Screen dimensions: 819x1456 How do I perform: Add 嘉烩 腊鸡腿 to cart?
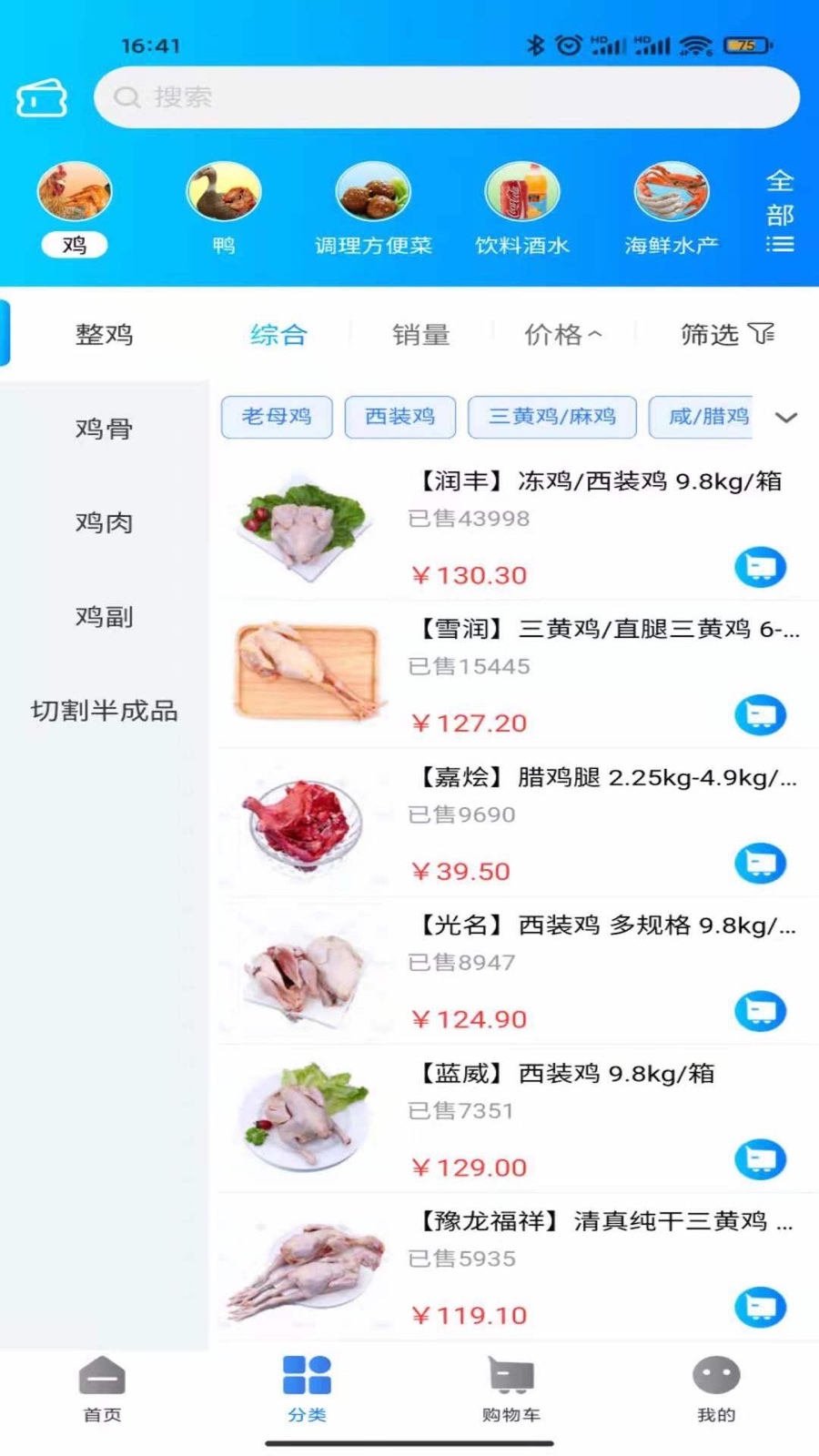[760, 863]
